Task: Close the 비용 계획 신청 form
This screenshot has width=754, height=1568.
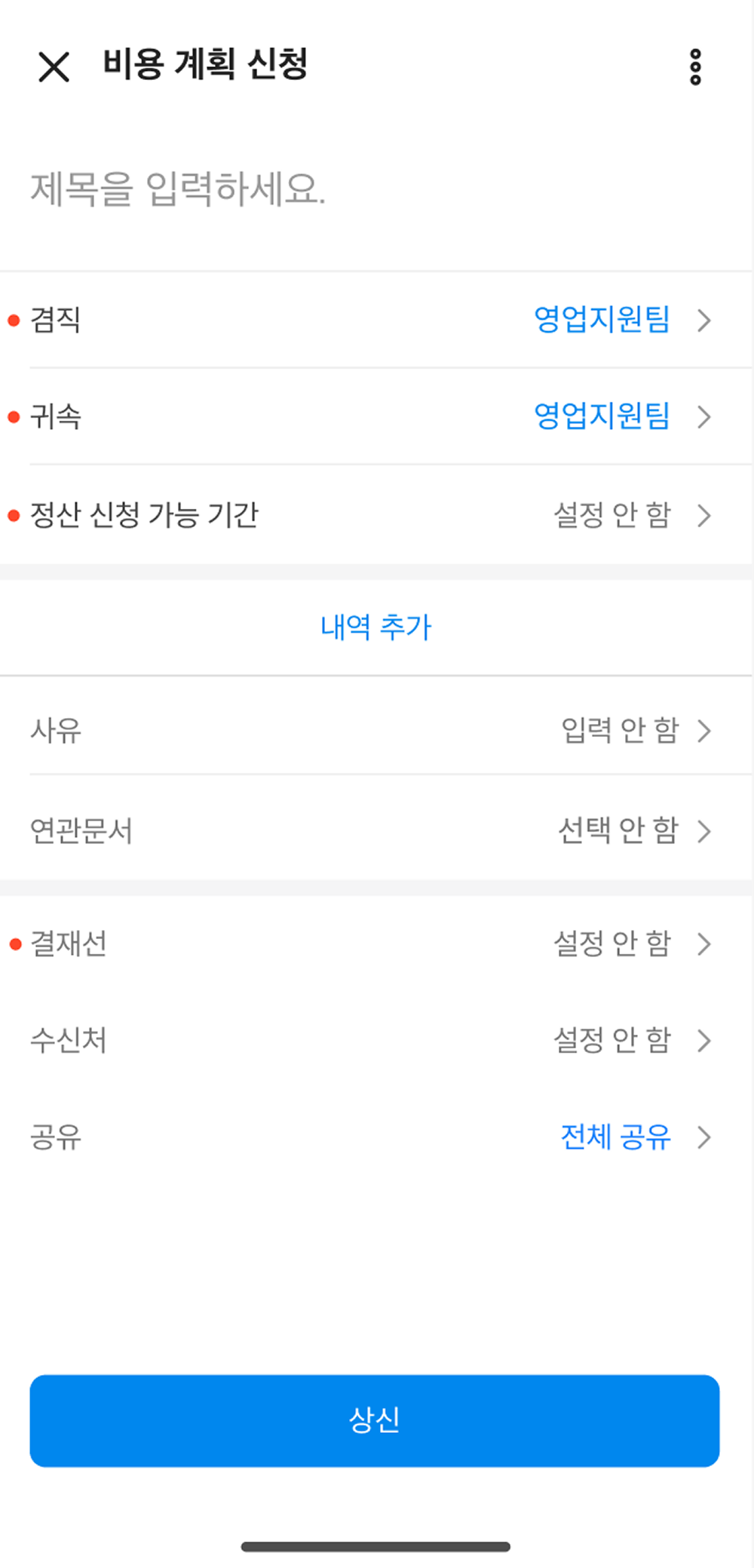Action: click(x=54, y=67)
